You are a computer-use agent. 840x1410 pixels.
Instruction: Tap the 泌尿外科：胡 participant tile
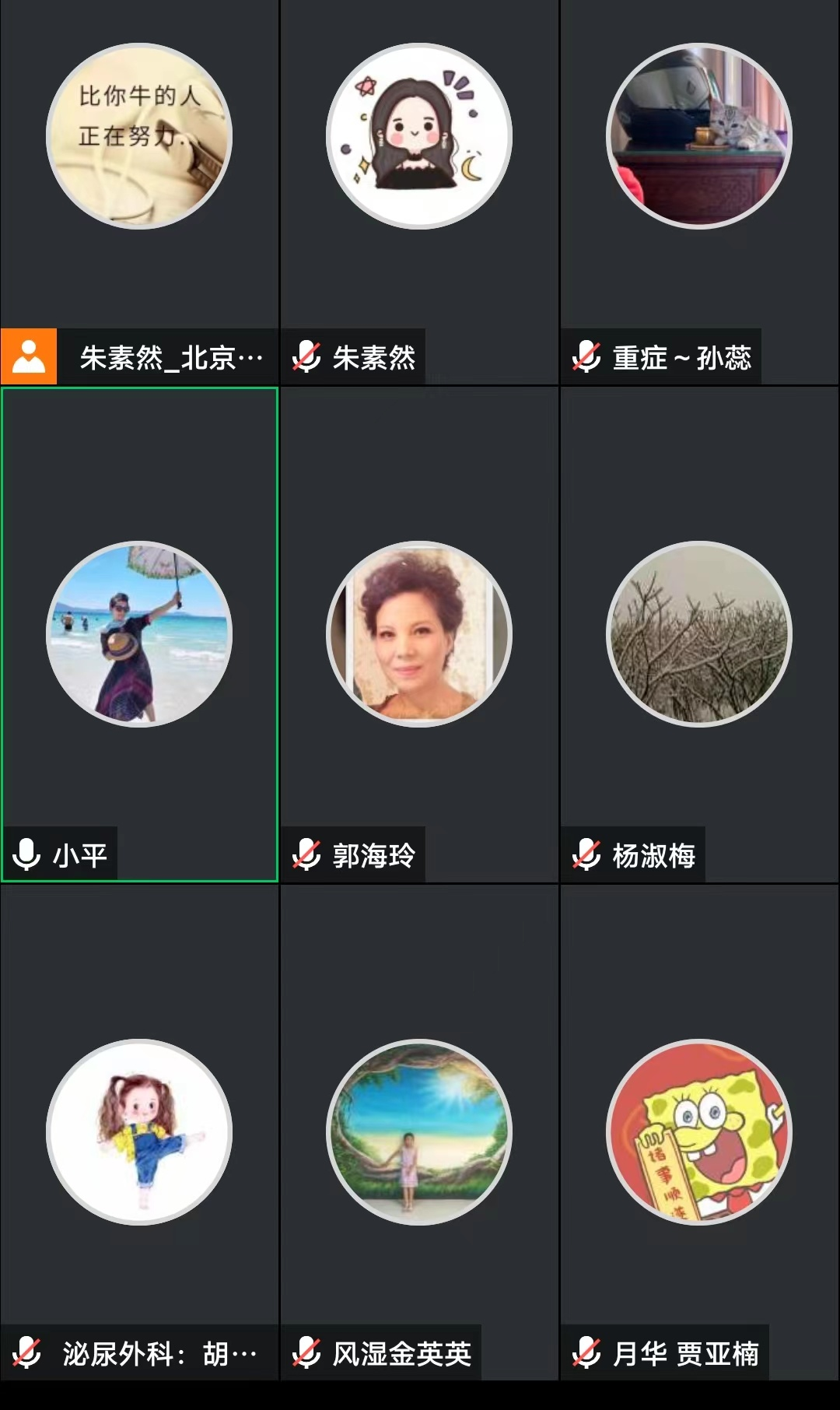click(139, 1132)
